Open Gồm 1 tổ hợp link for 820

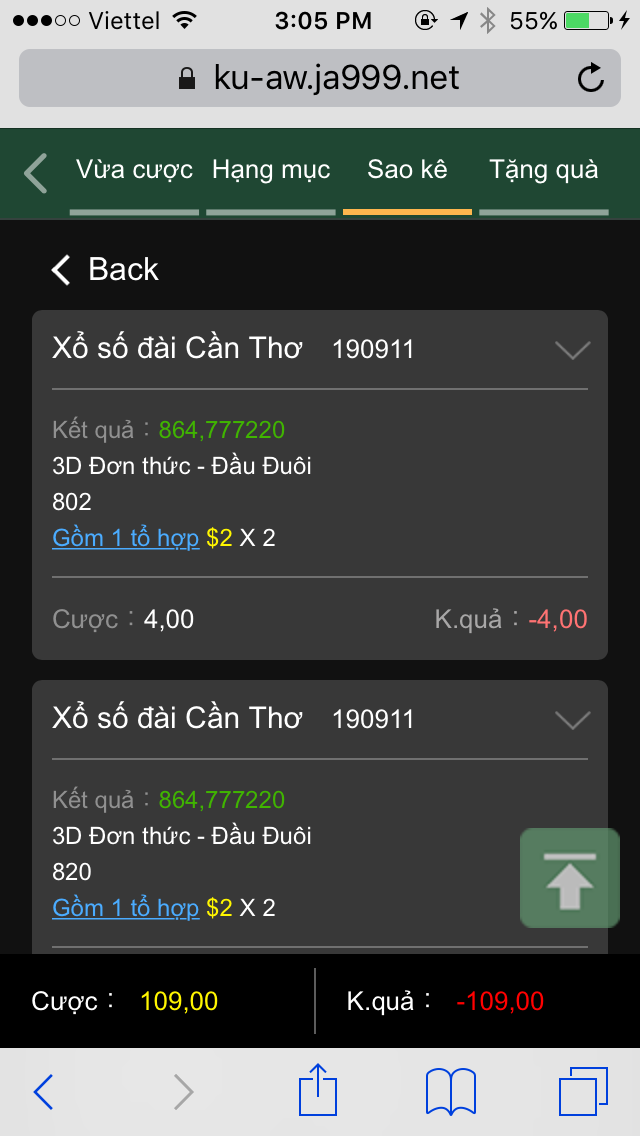[126, 908]
